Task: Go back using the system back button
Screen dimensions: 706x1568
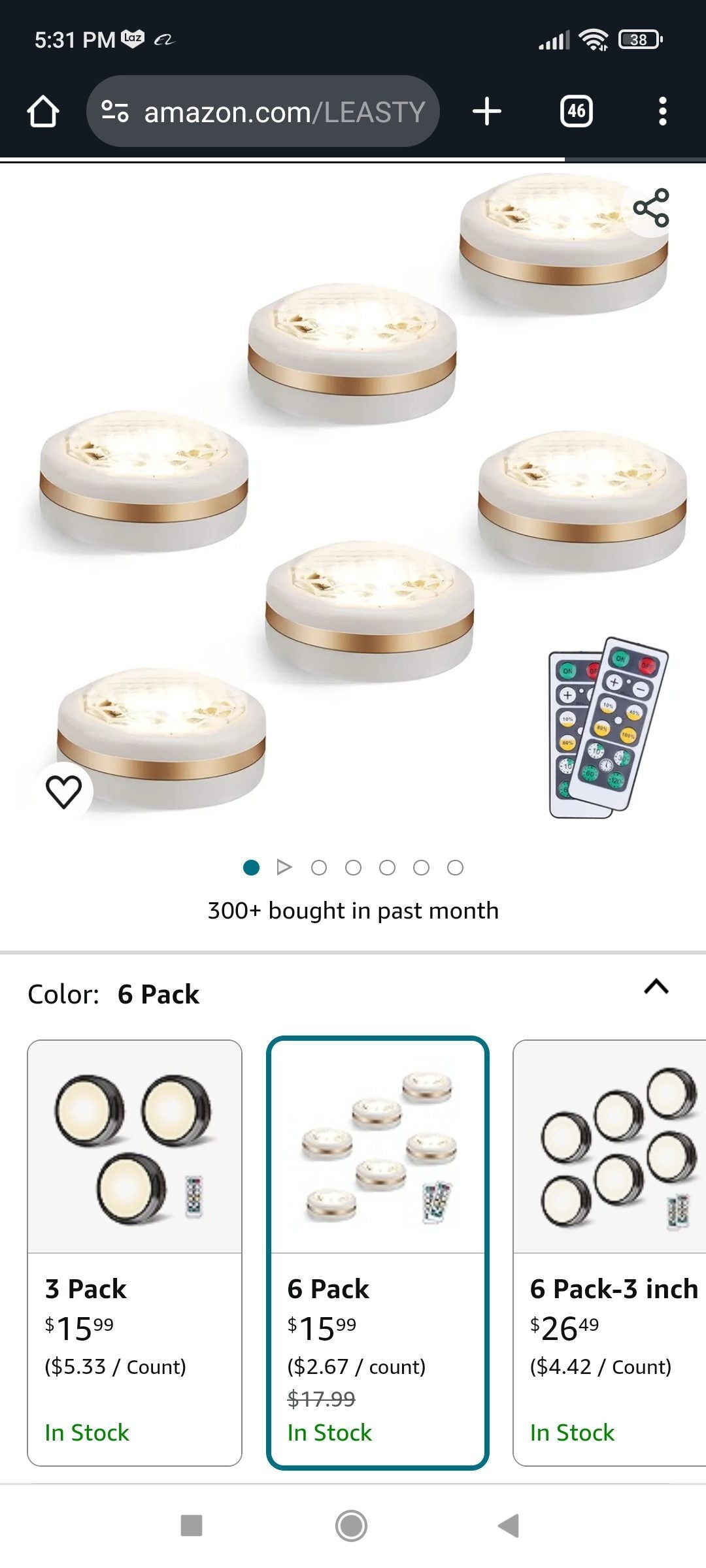Action: point(509,1526)
